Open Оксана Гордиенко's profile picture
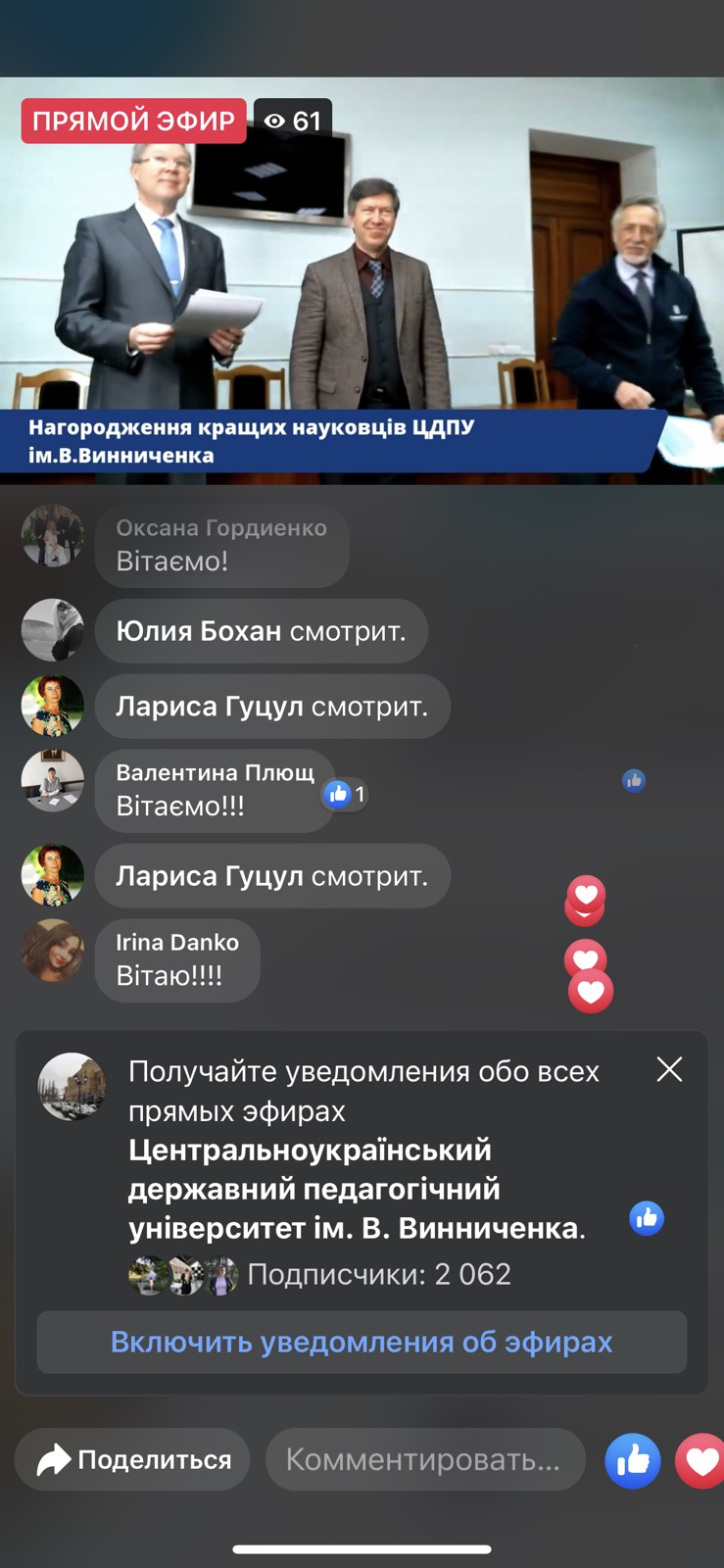Viewport: 724px width, 1568px height. click(53, 536)
